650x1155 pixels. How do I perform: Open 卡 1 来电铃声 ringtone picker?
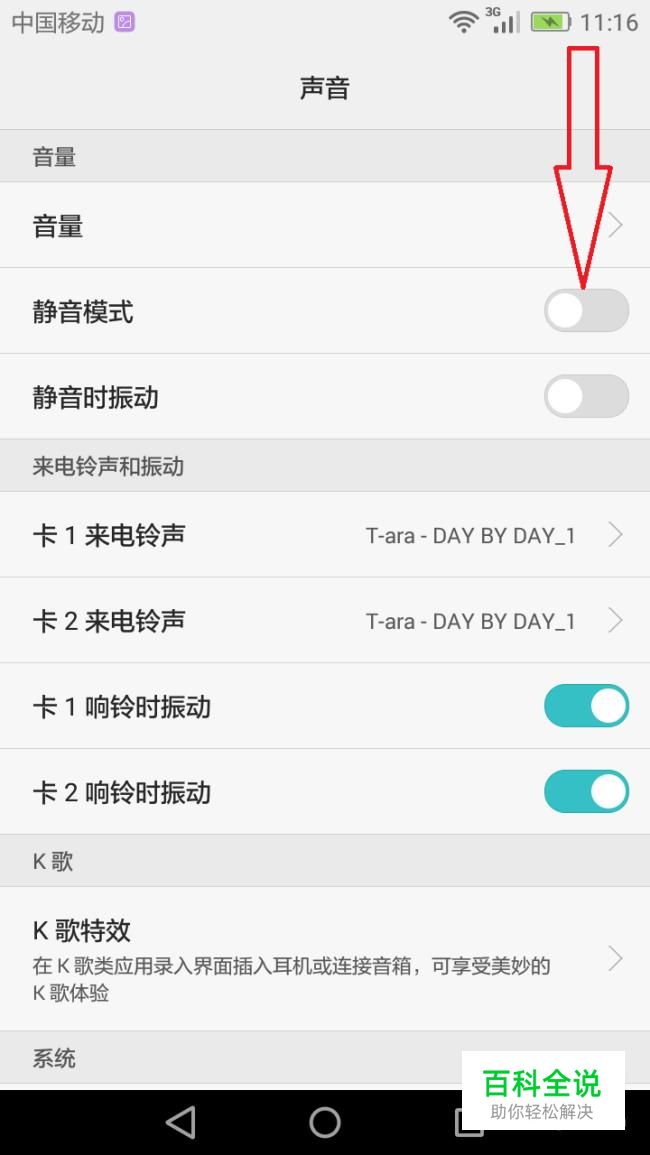pos(325,535)
